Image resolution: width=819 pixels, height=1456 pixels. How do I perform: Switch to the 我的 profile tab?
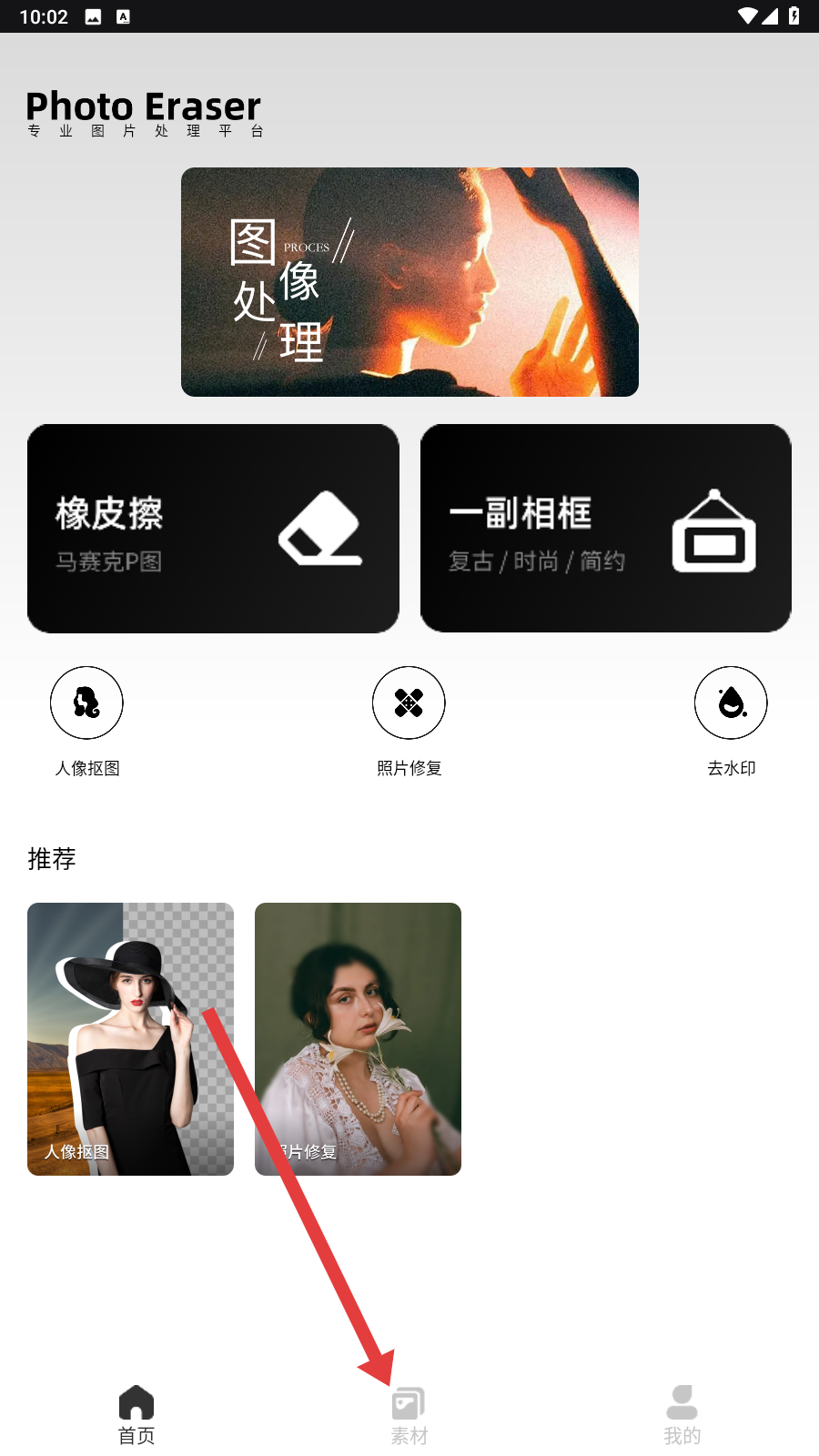point(682,1415)
